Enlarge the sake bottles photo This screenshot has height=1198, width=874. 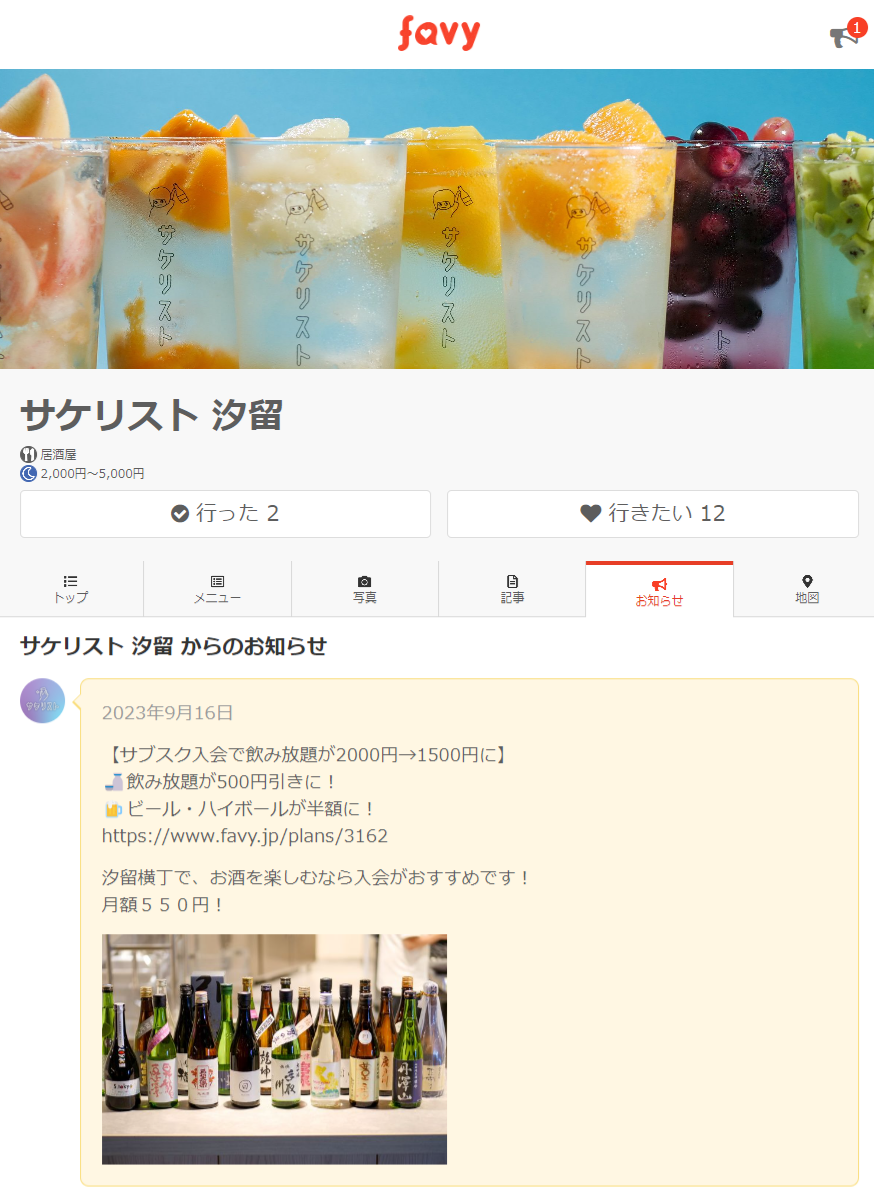click(x=274, y=1049)
